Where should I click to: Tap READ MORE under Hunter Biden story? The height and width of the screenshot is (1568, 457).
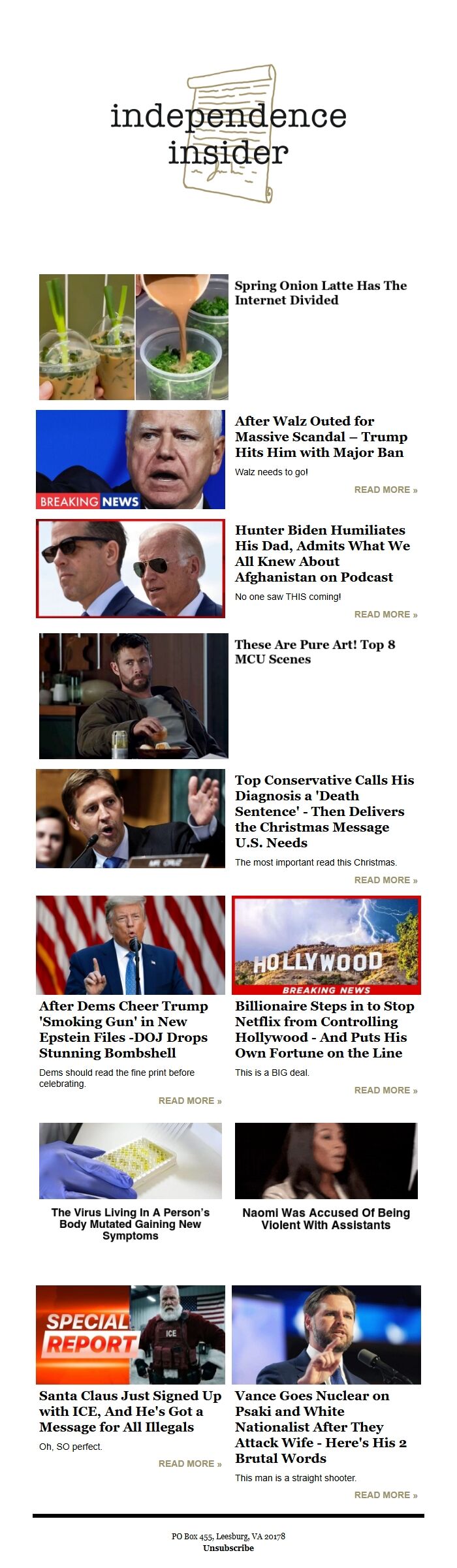pos(385,614)
